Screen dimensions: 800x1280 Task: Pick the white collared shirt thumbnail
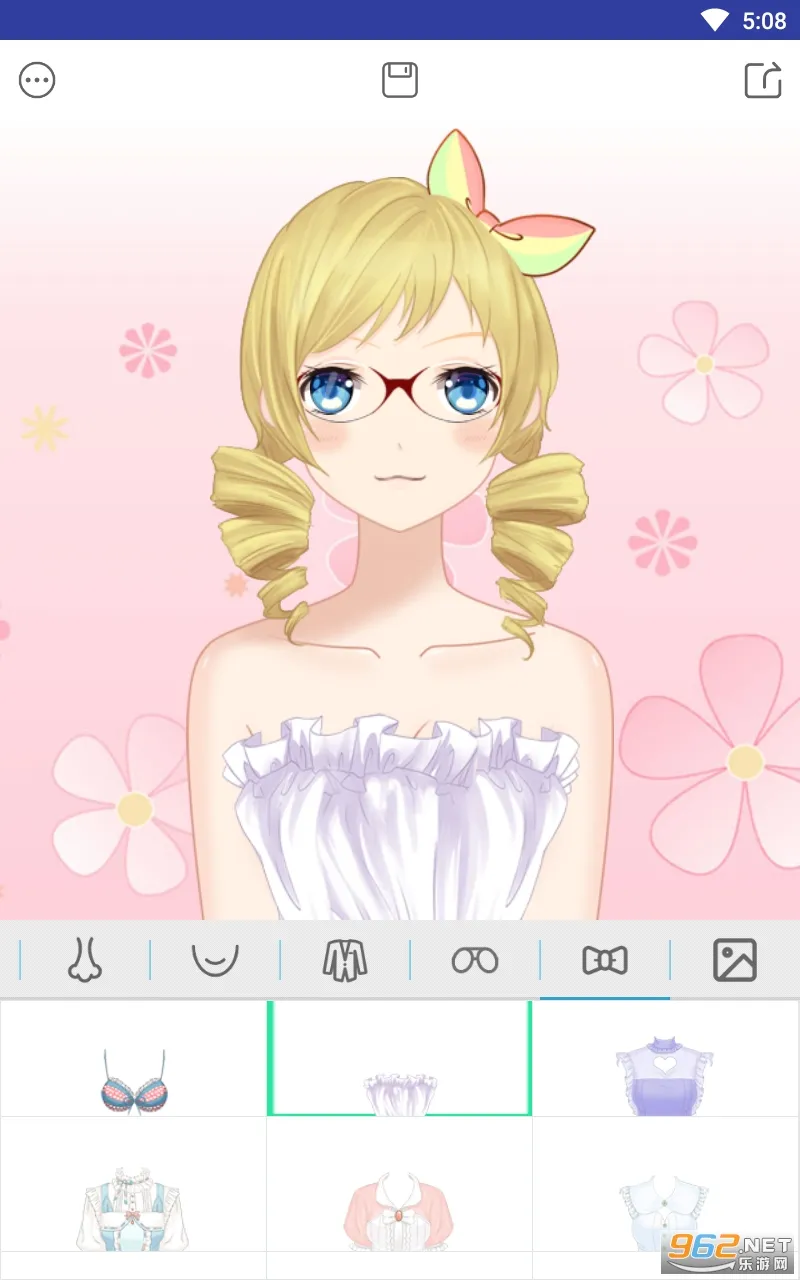point(665,1195)
